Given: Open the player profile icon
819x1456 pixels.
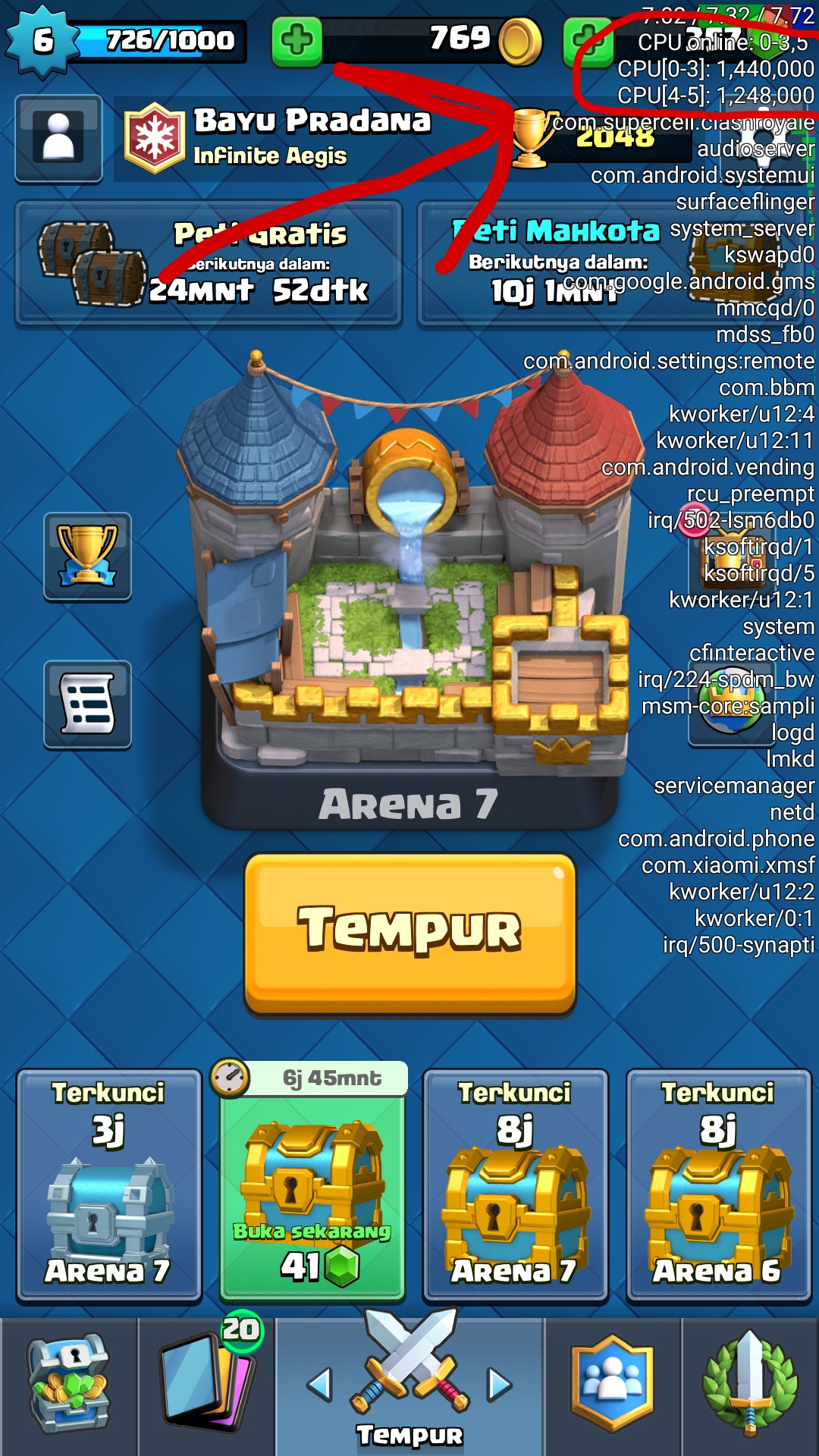Looking at the screenshot, I should (x=58, y=139).
